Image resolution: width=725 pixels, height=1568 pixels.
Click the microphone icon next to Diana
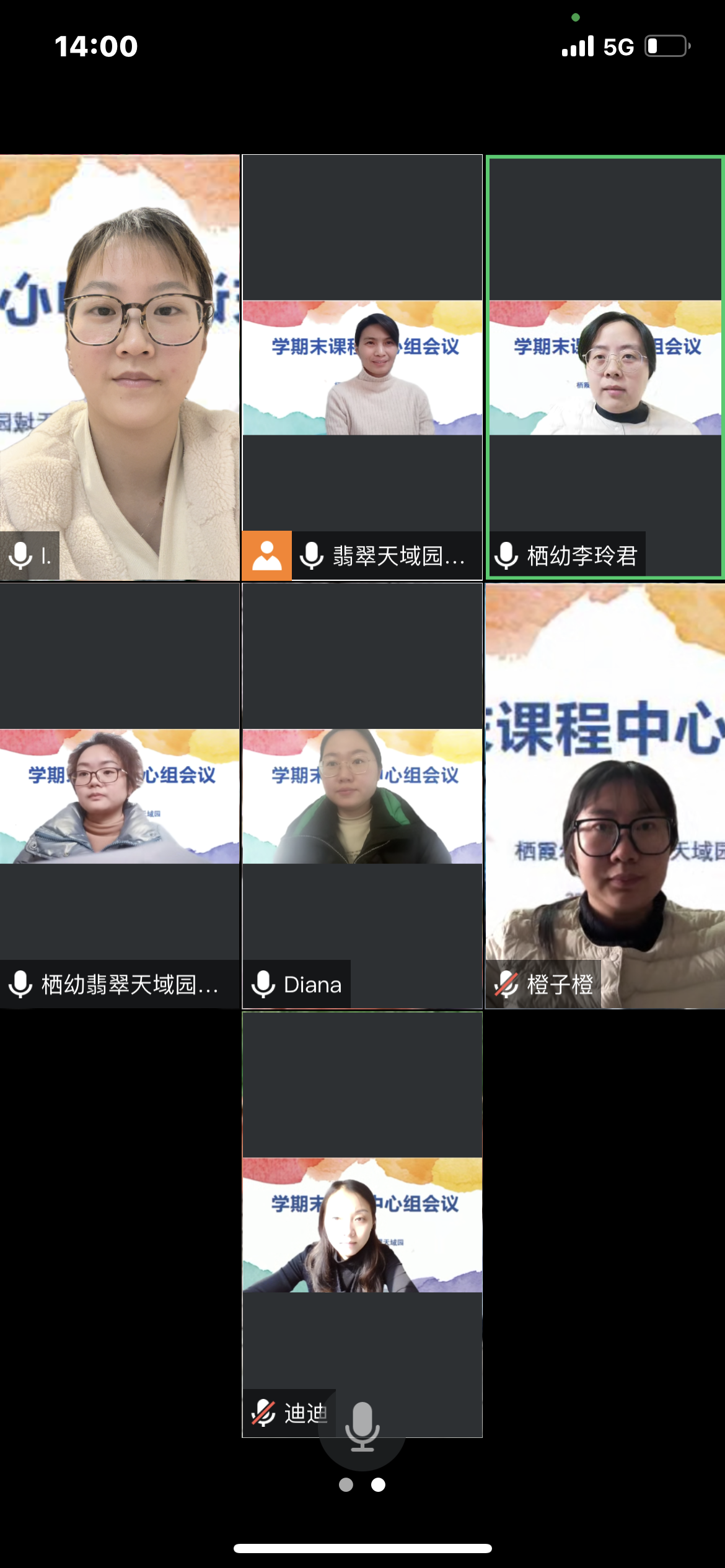click(x=263, y=983)
